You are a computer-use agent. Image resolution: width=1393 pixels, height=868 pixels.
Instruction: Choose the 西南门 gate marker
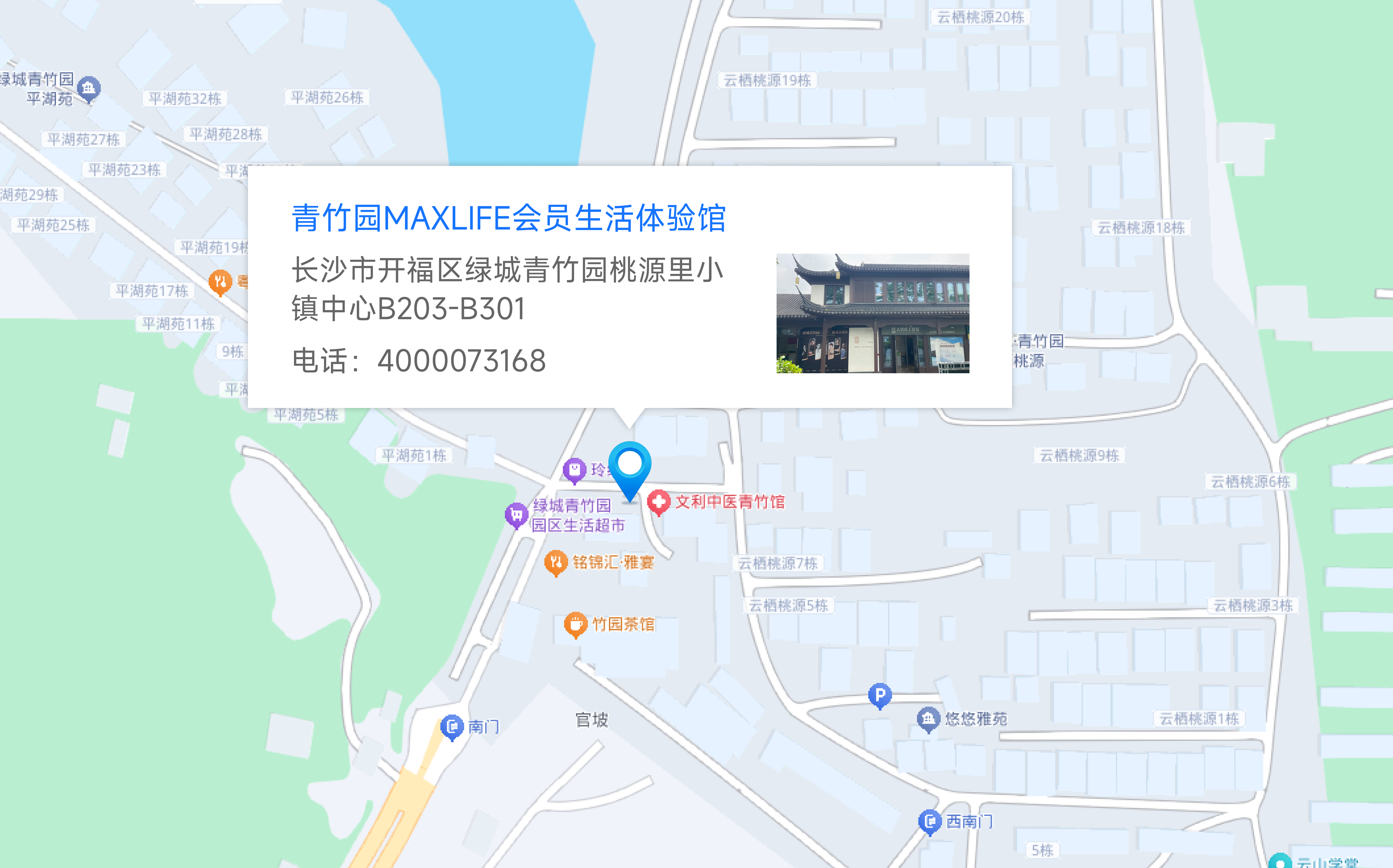coord(930,821)
